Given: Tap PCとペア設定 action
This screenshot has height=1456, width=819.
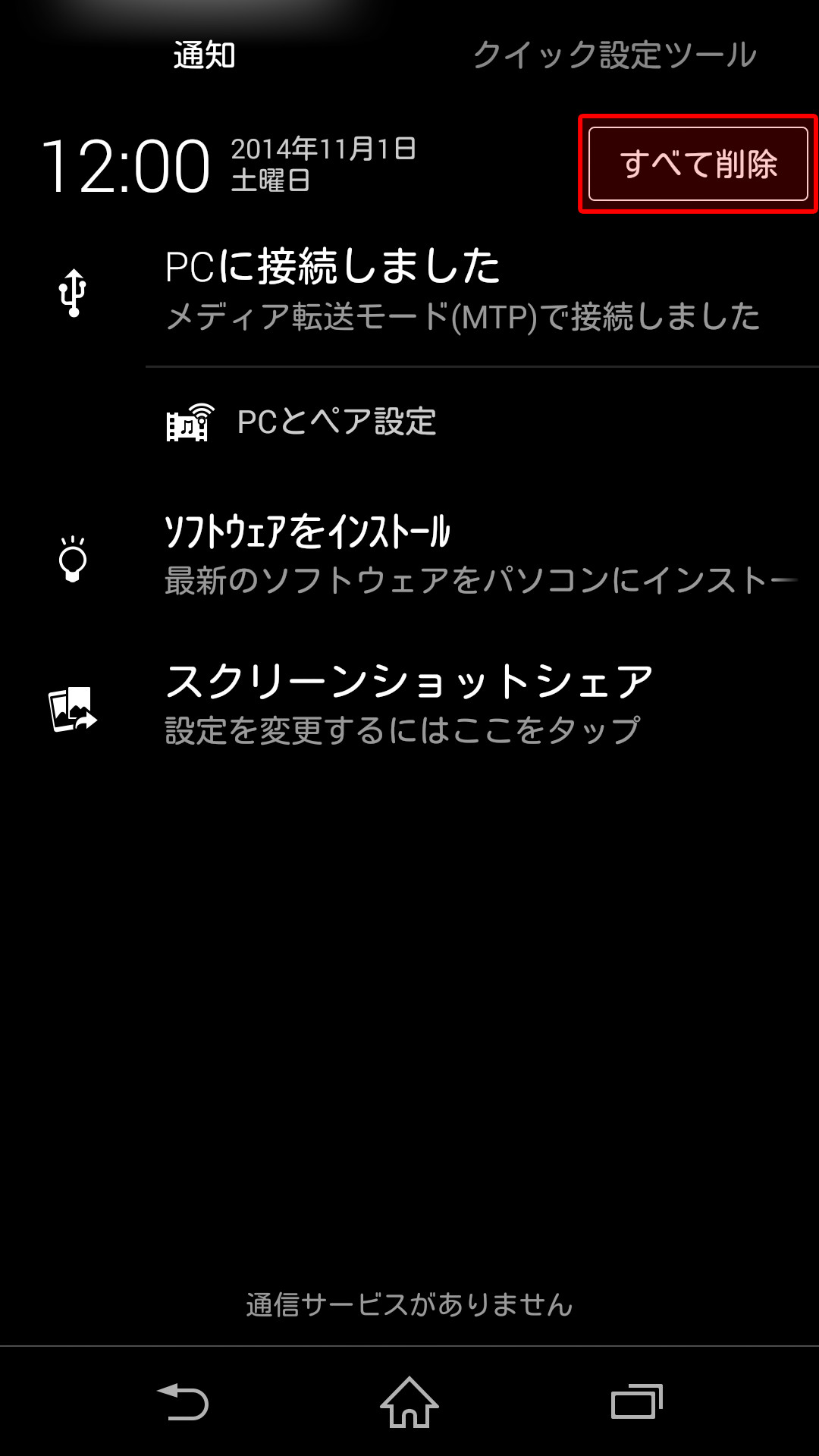Looking at the screenshot, I should [336, 422].
